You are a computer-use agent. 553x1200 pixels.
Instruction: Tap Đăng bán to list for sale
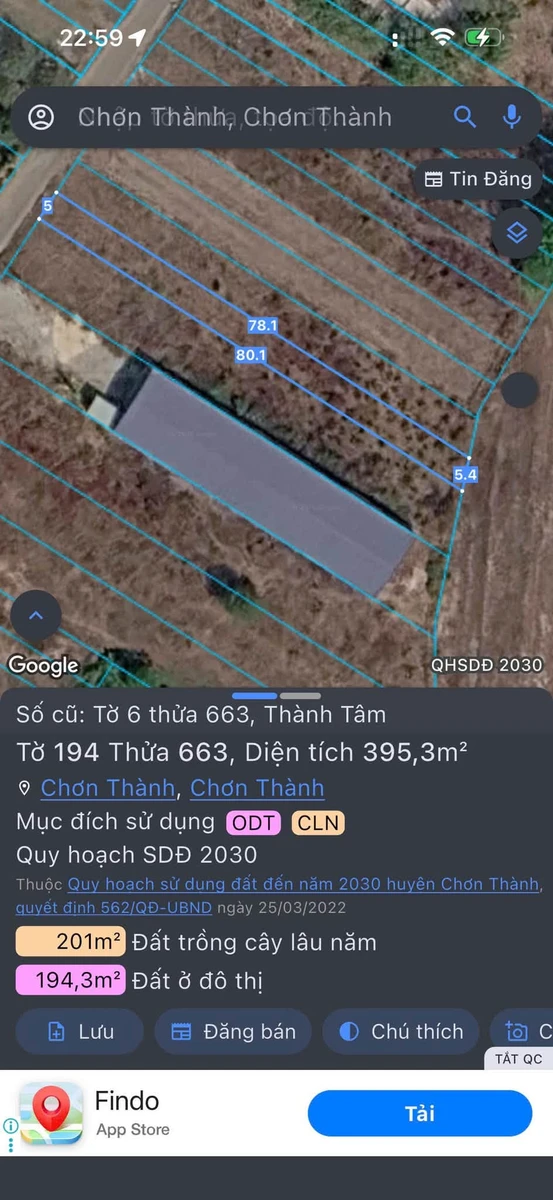pos(233,1032)
